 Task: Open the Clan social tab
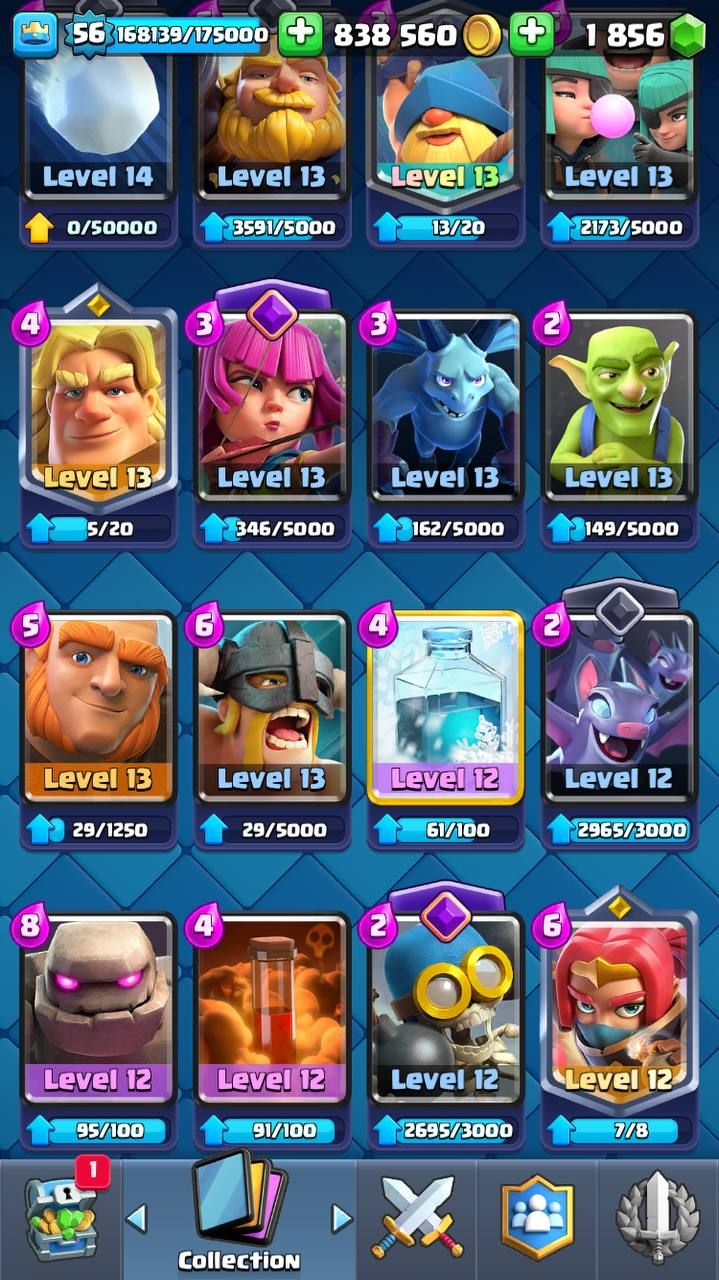click(x=537, y=1218)
